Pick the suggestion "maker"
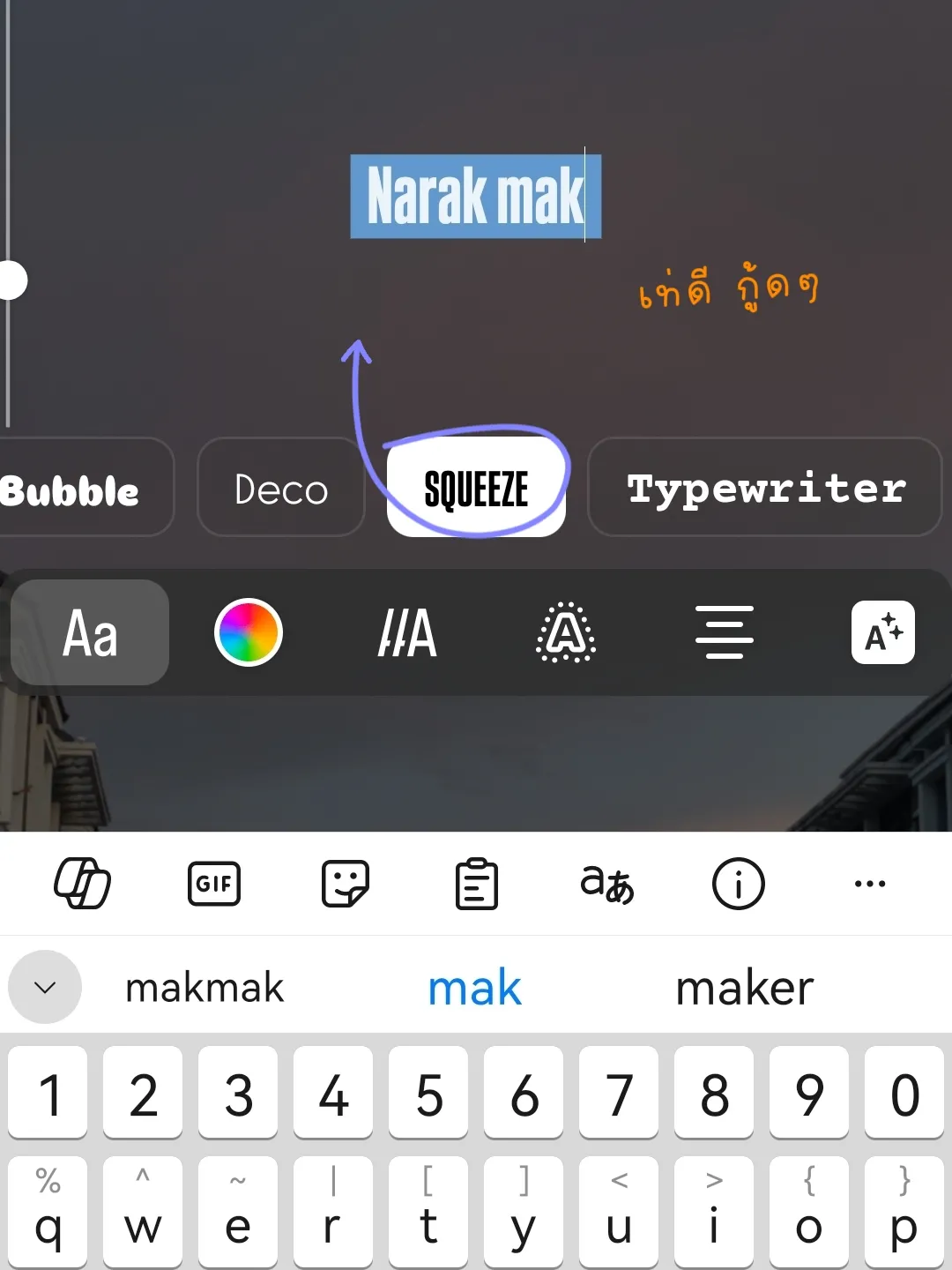 (x=745, y=988)
